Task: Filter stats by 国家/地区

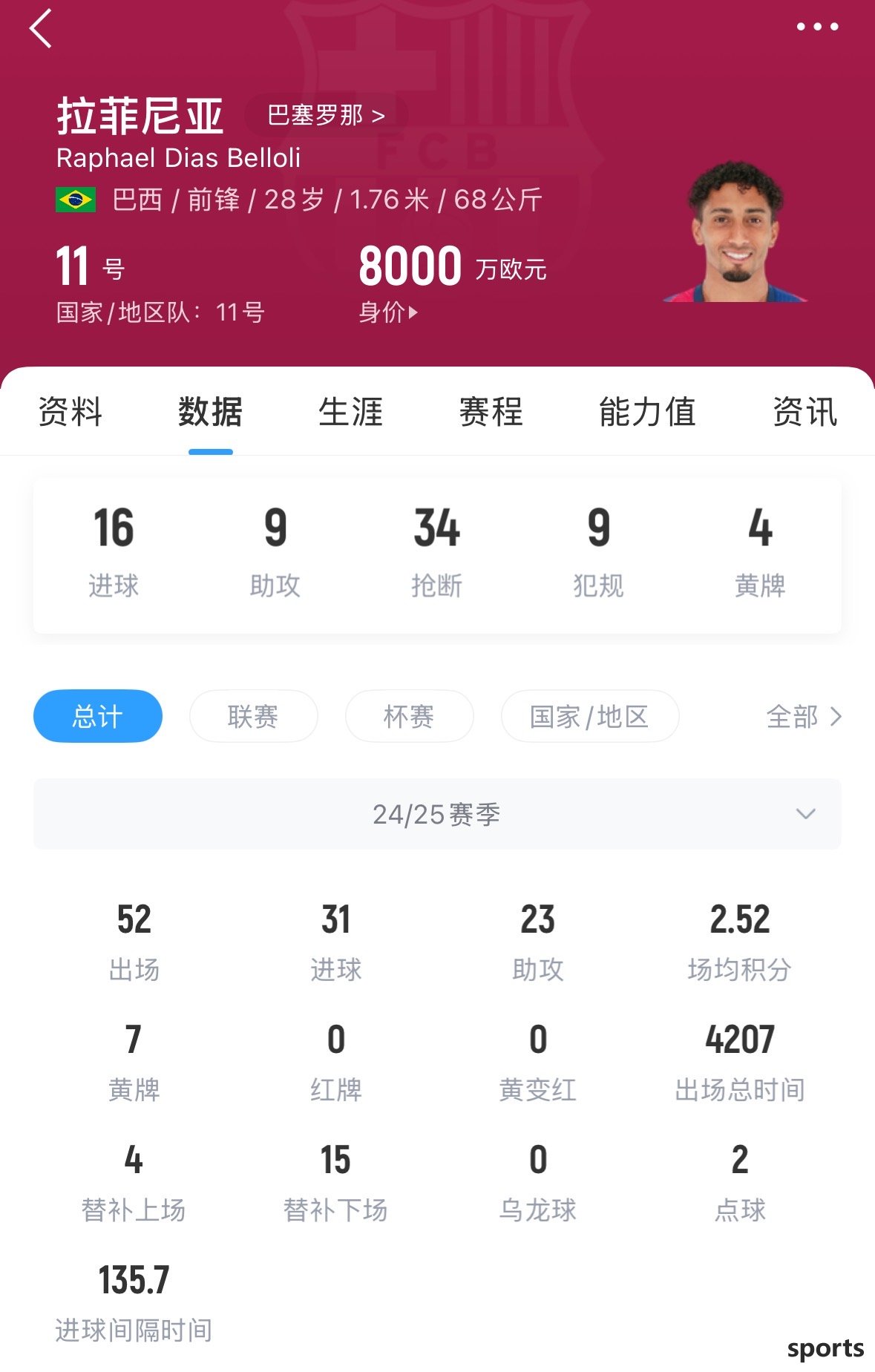Action: point(590,716)
